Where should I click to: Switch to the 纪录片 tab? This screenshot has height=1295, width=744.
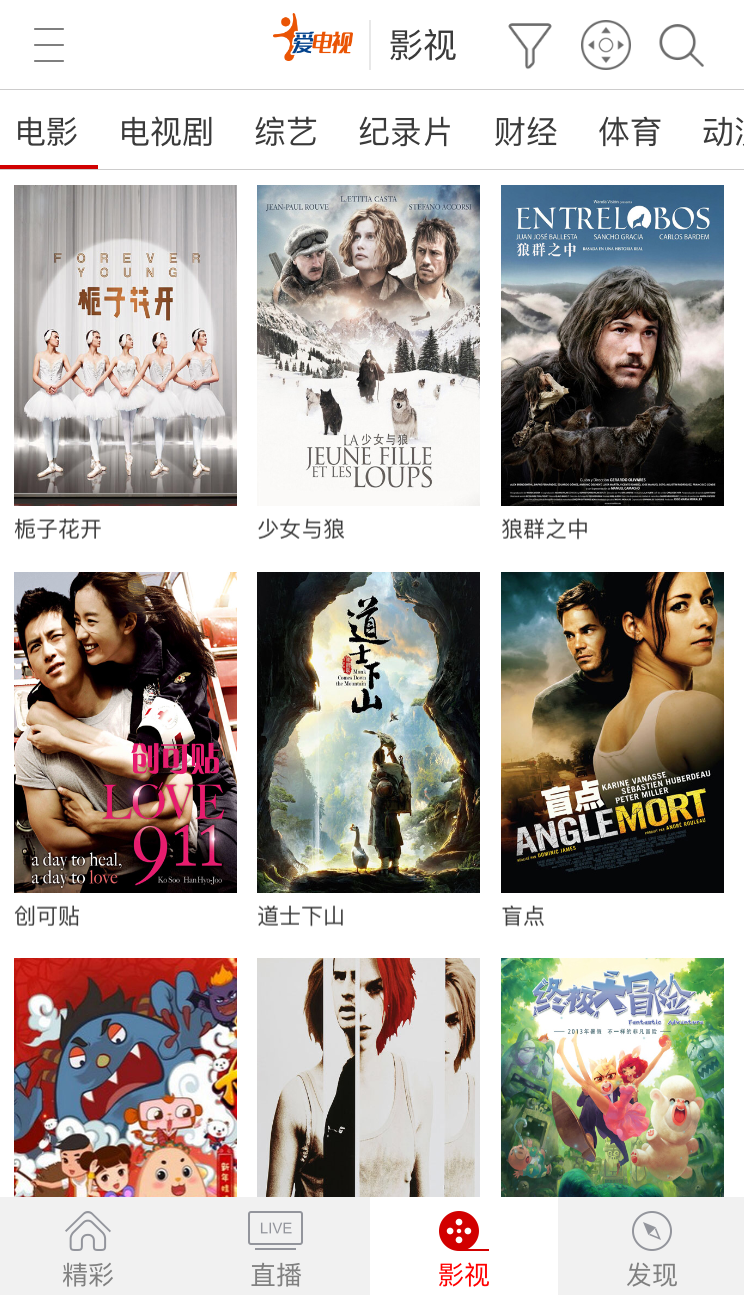405,130
